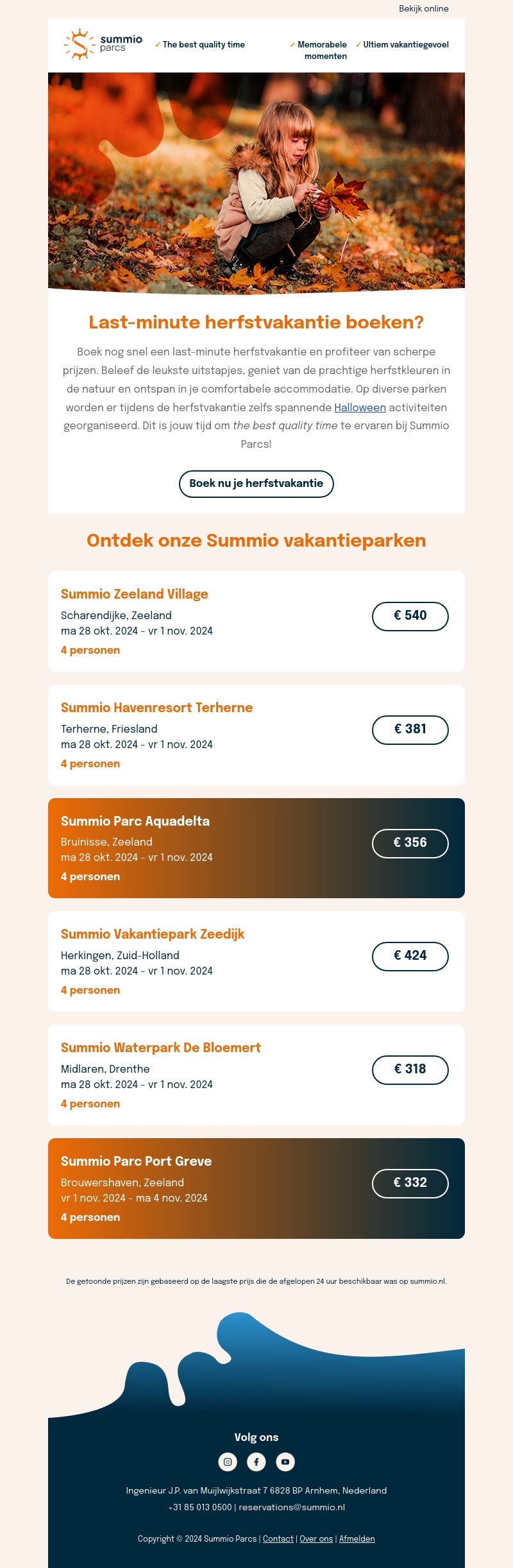Screen dimensions: 513x1568
Task: Open the autumn girl hero image
Action: (256, 183)
